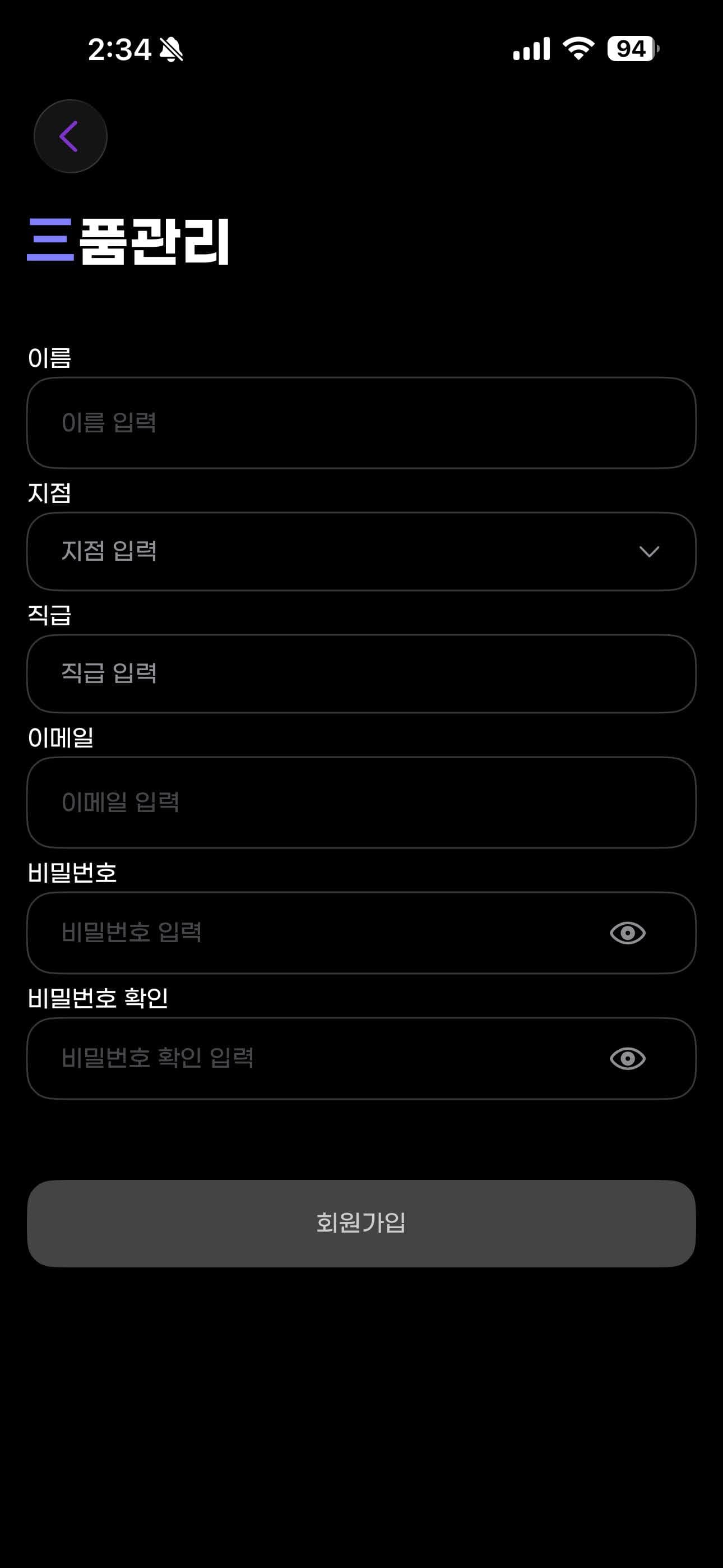Toggle visibility on the password input eye icon
The image size is (723, 1568).
coord(628,933)
